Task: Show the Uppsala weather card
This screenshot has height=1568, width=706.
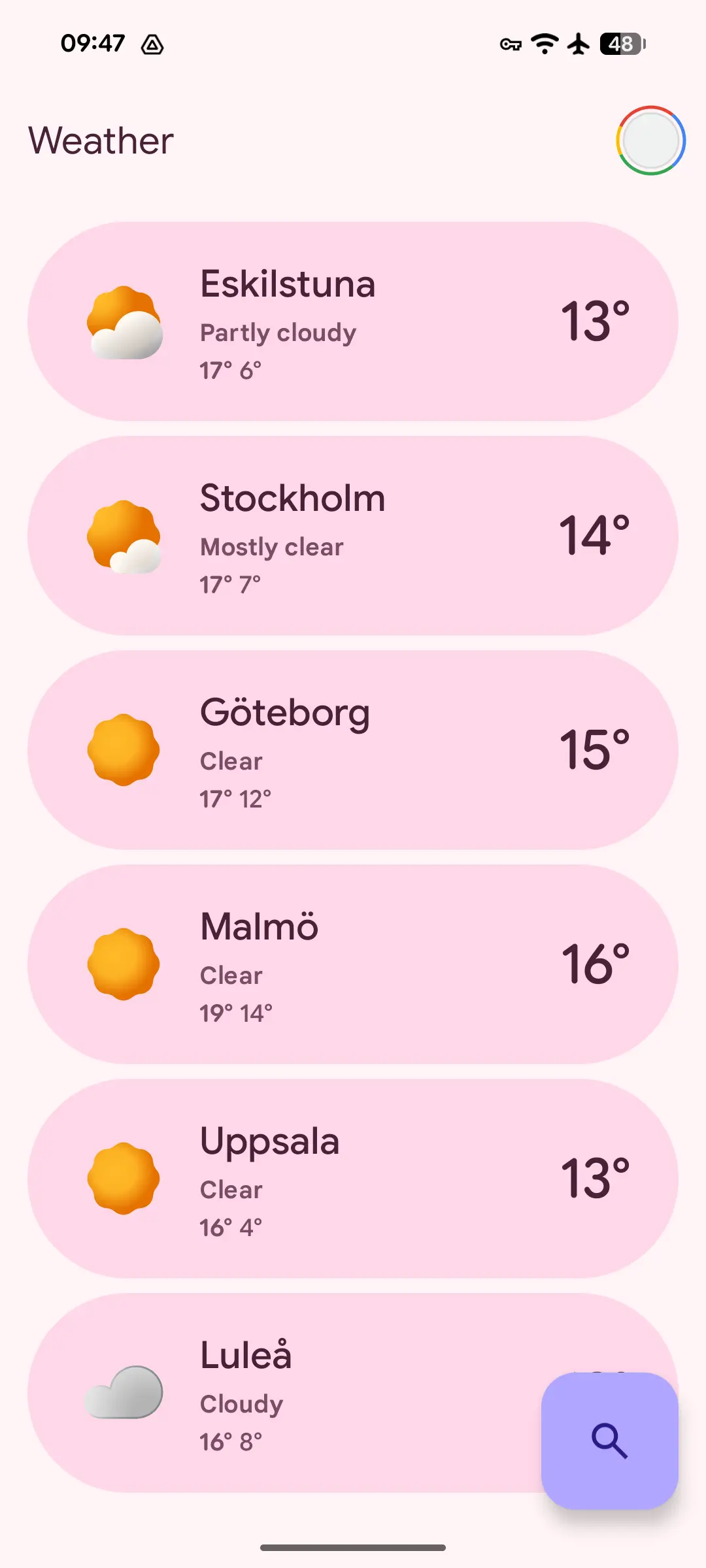Action: pos(353,1179)
